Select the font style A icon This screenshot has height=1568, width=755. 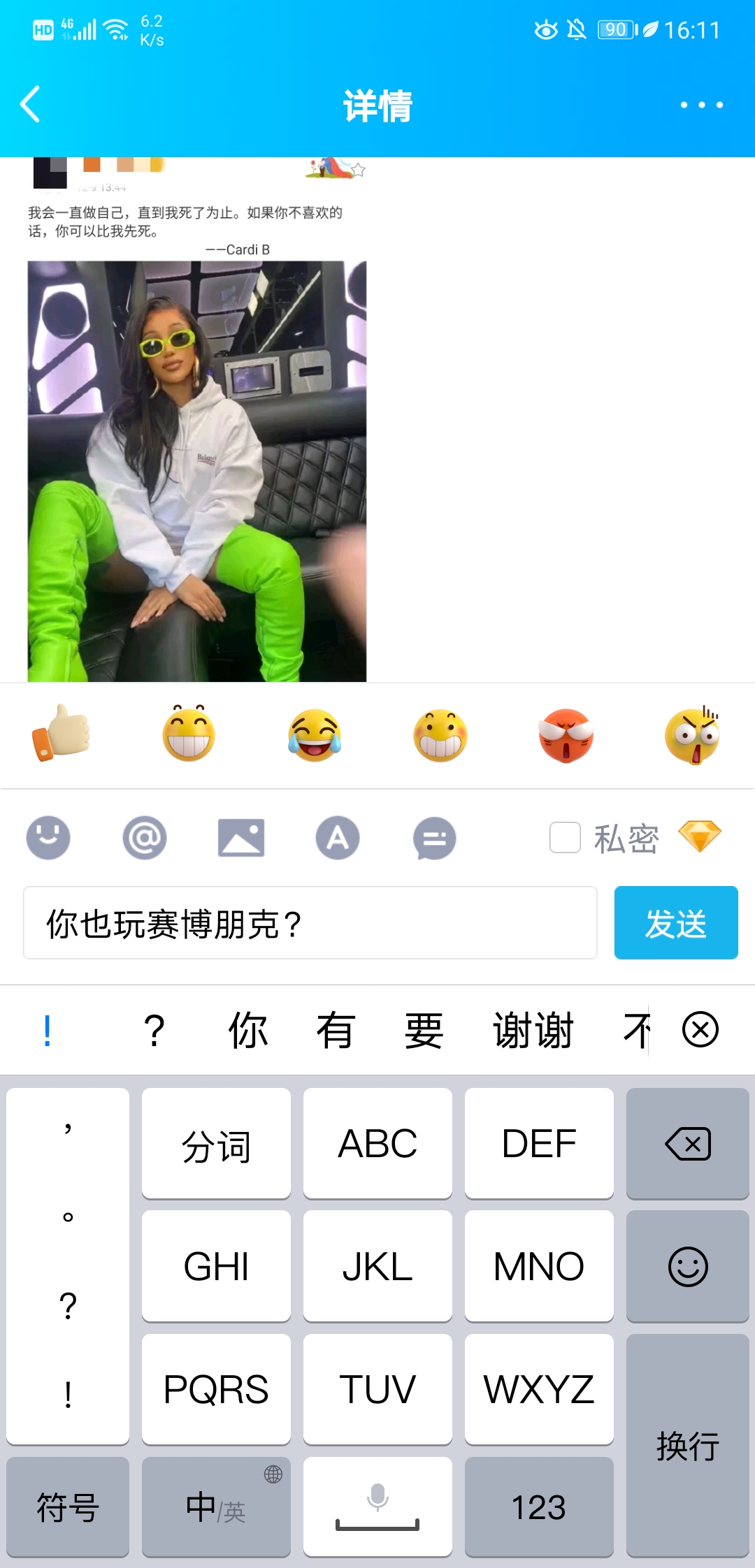337,837
